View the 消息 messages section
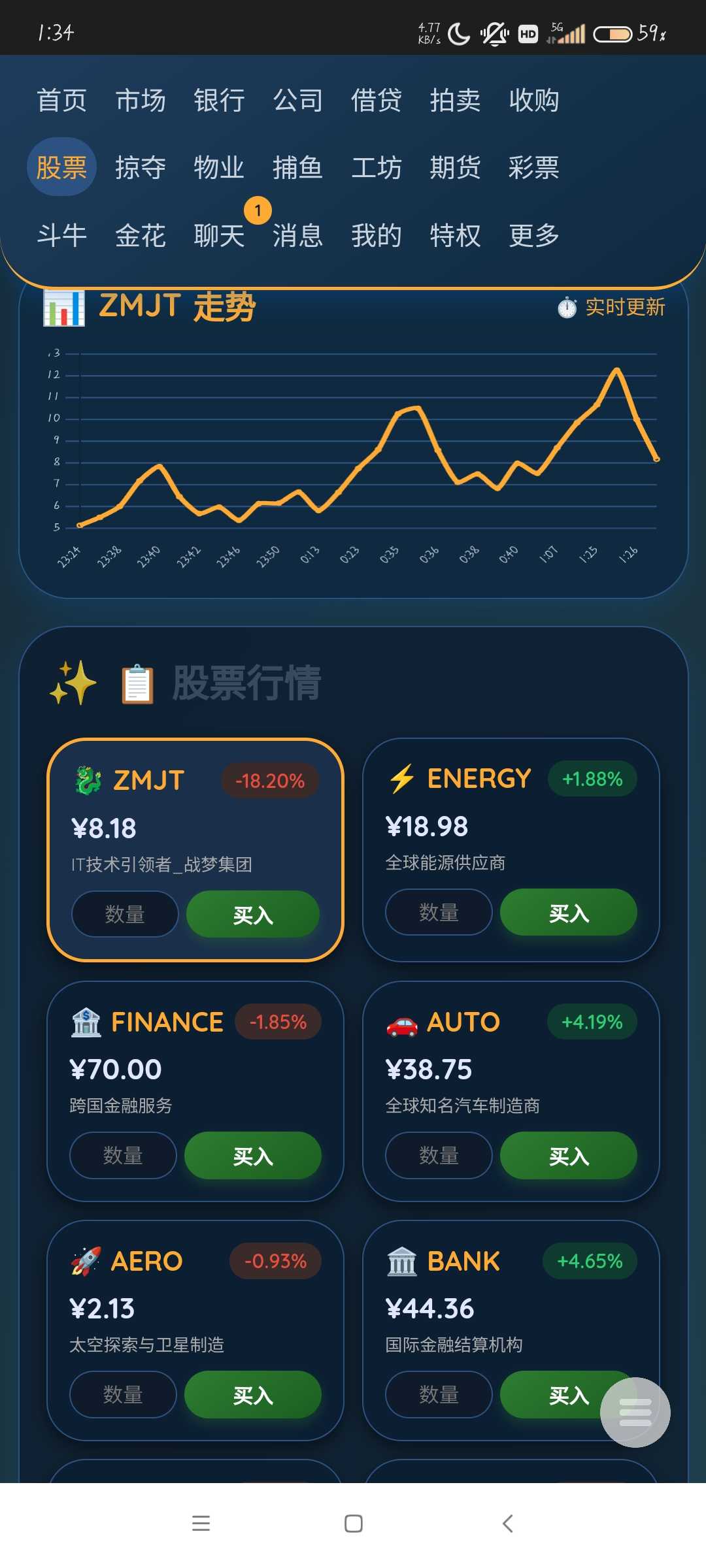 (x=297, y=235)
